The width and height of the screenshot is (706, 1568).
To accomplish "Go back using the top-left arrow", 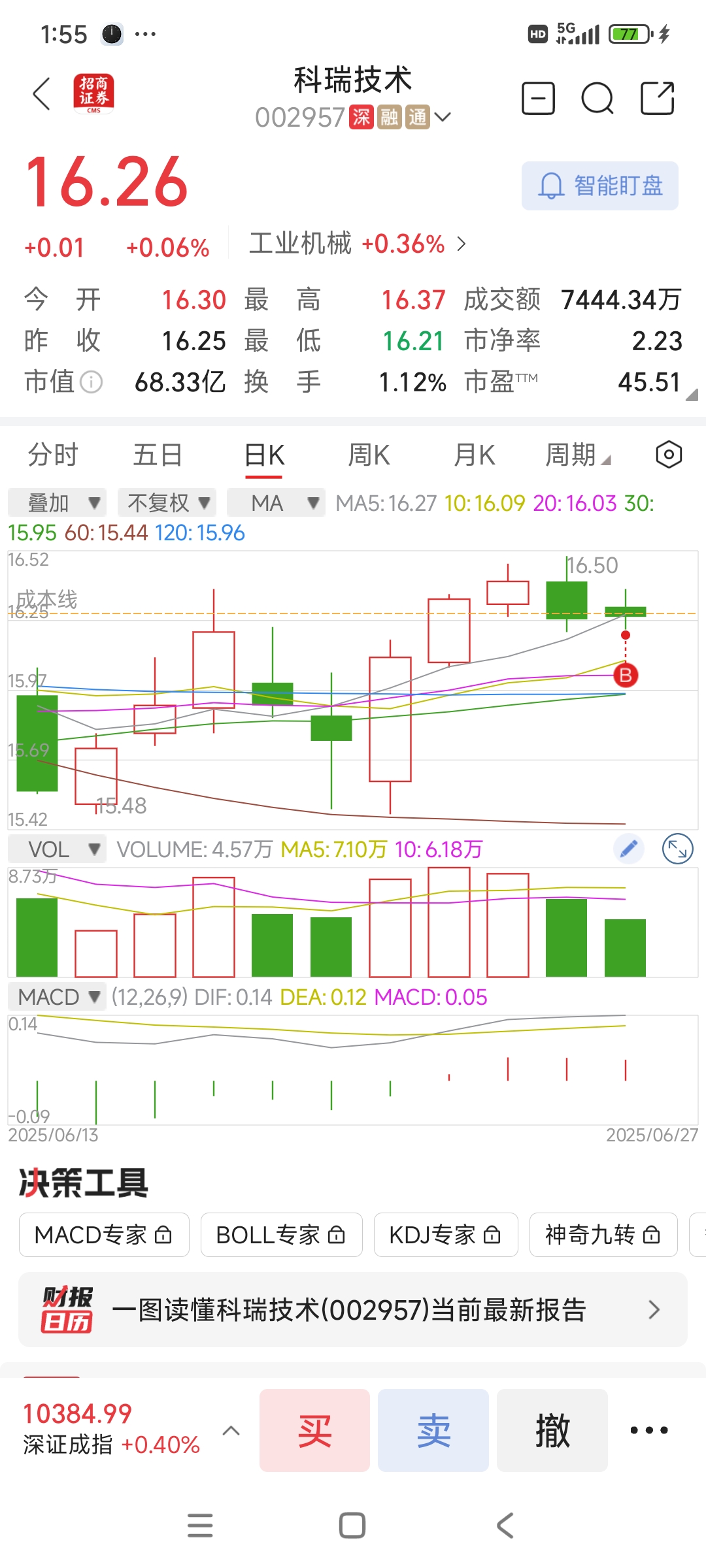I will click(42, 94).
